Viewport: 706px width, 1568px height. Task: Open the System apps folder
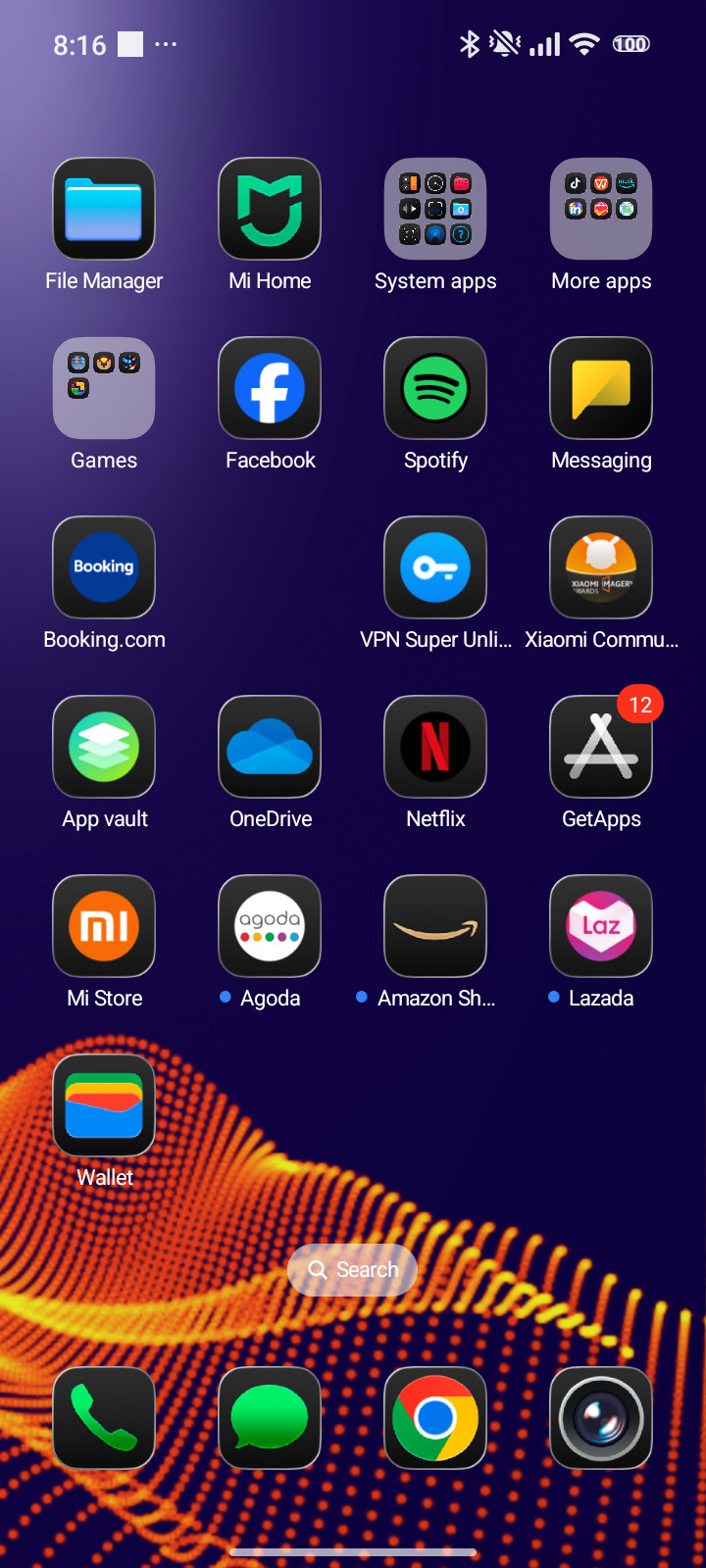(435, 209)
